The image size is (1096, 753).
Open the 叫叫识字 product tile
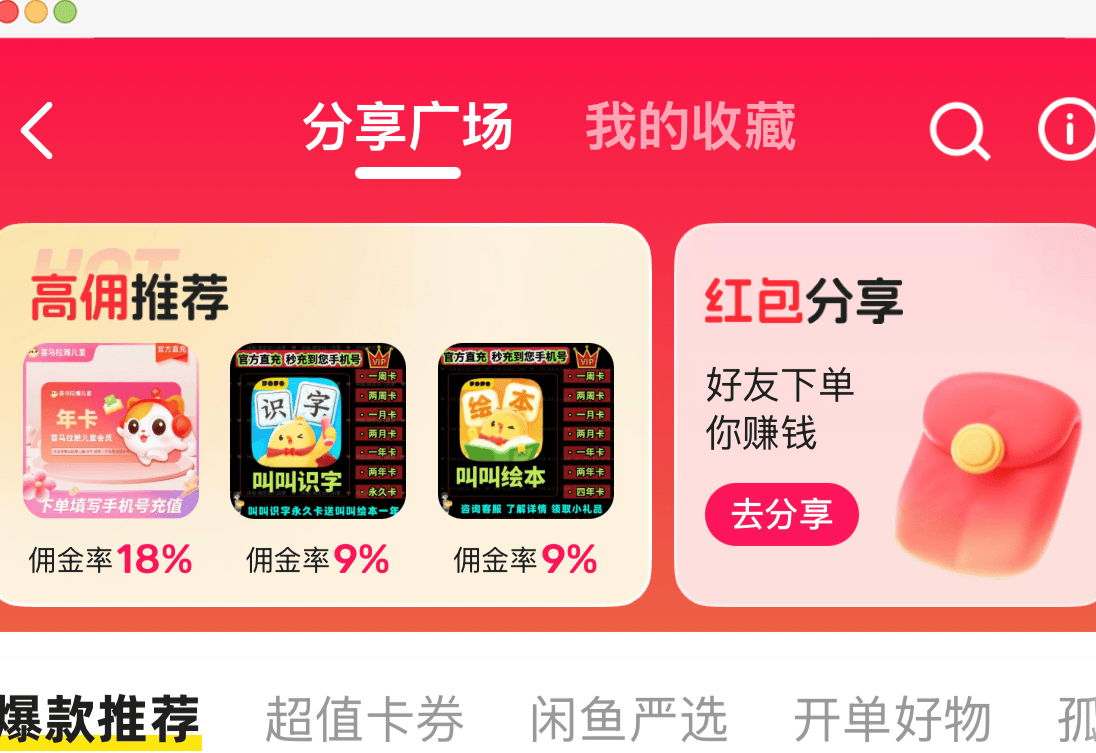[x=318, y=431]
